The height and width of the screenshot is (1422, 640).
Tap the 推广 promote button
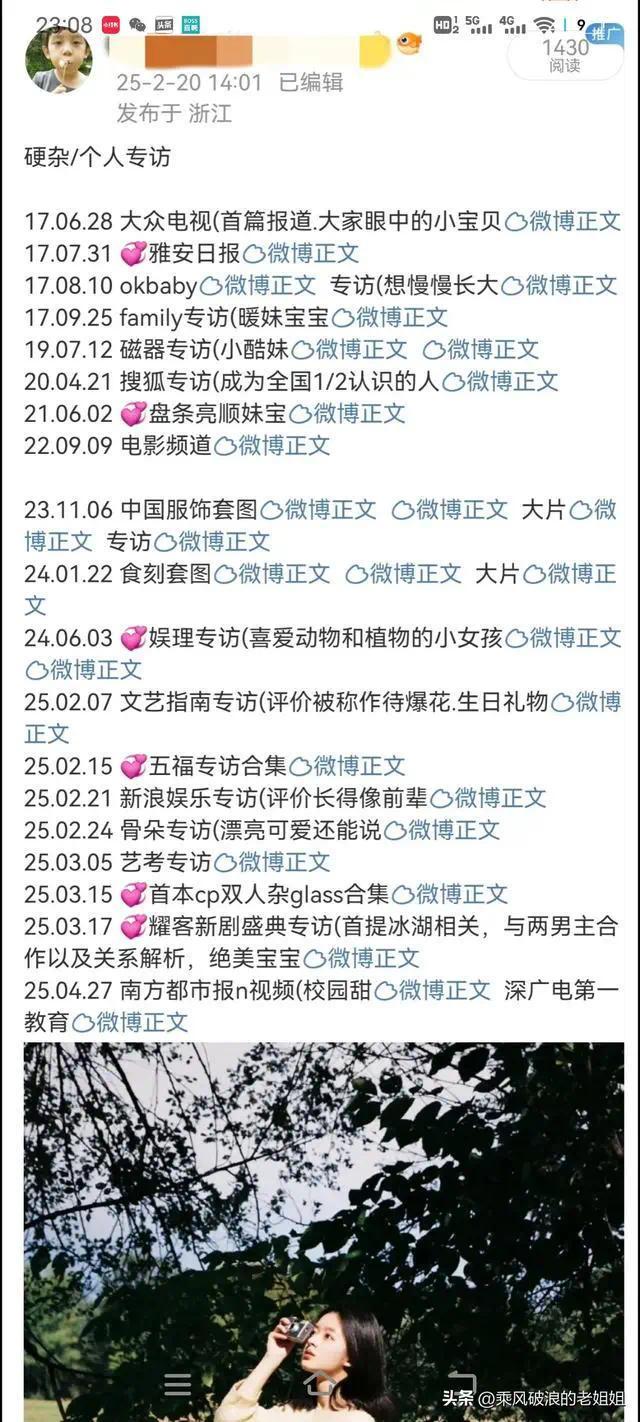point(603,33)
